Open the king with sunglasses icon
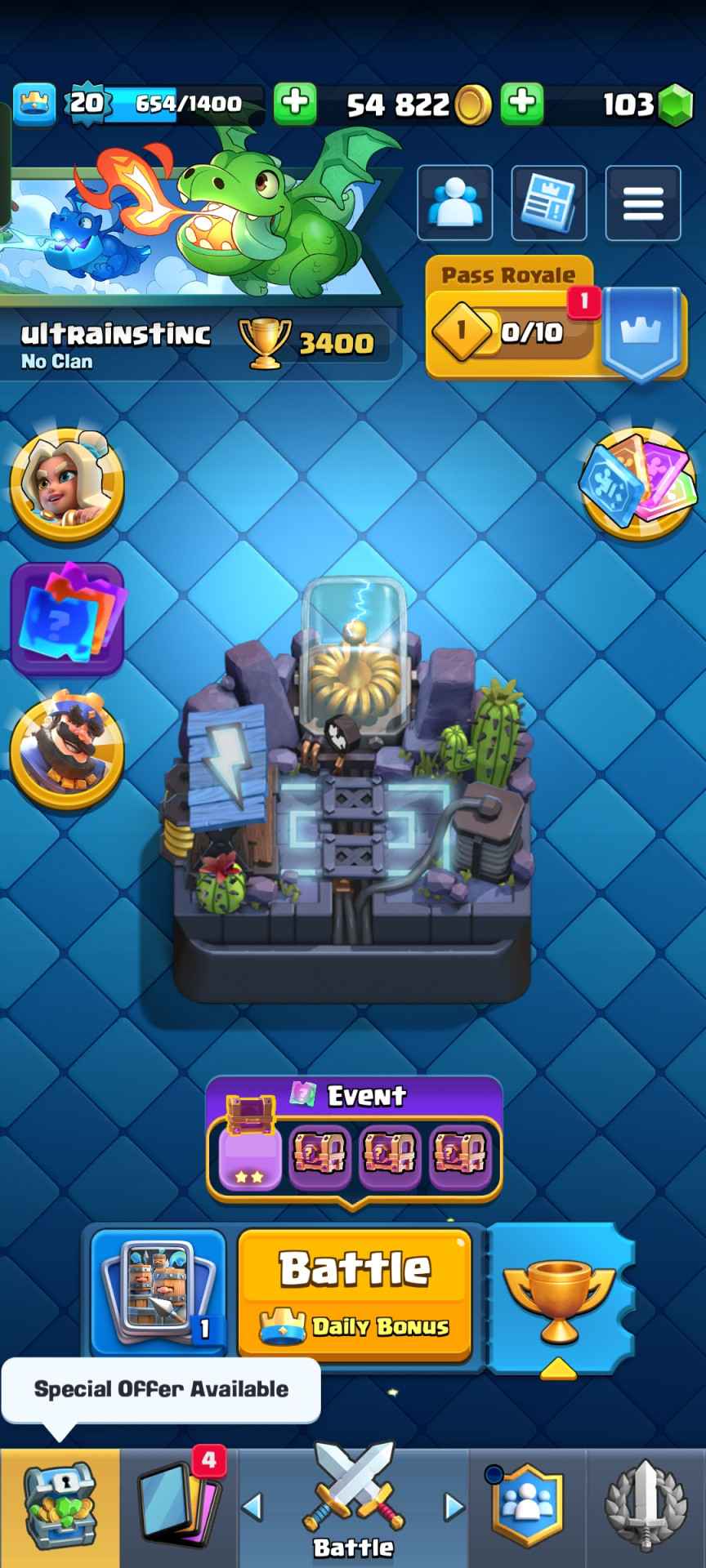The height and width of the screenshot is (1568, 706). tap(67, 751)
